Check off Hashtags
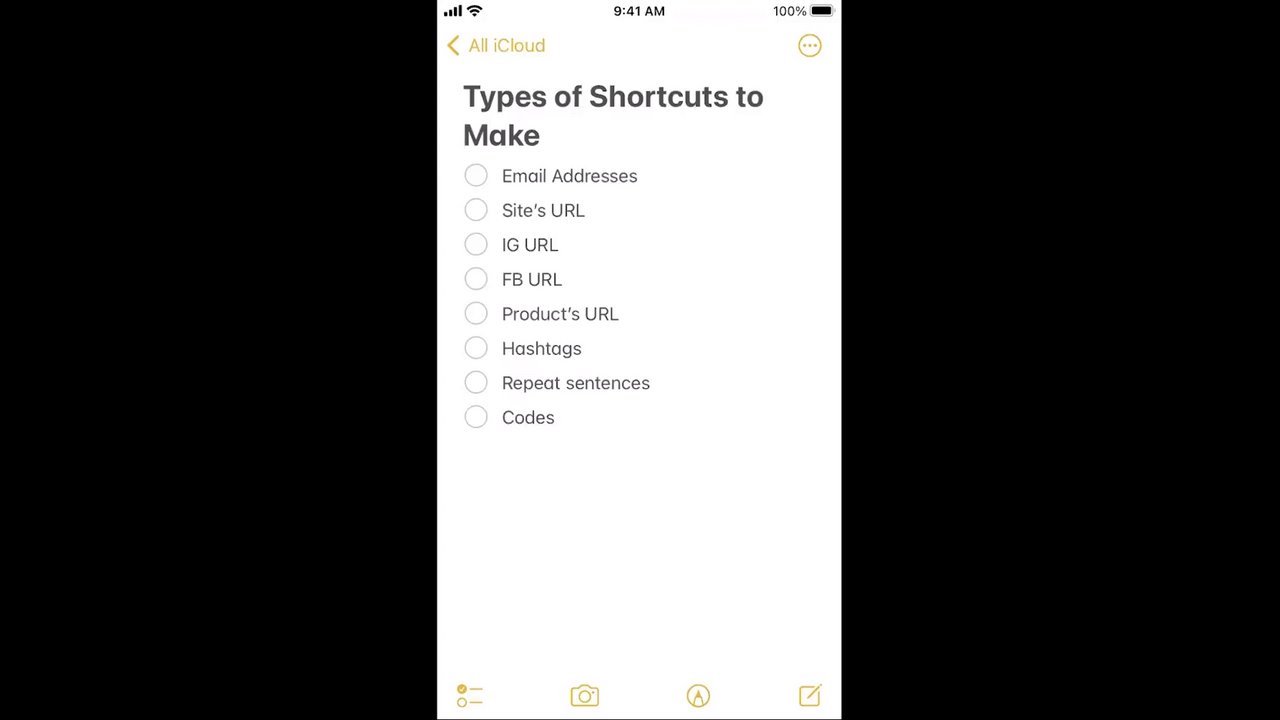This screenshot has width=1280, height=720. coord(476,348)
